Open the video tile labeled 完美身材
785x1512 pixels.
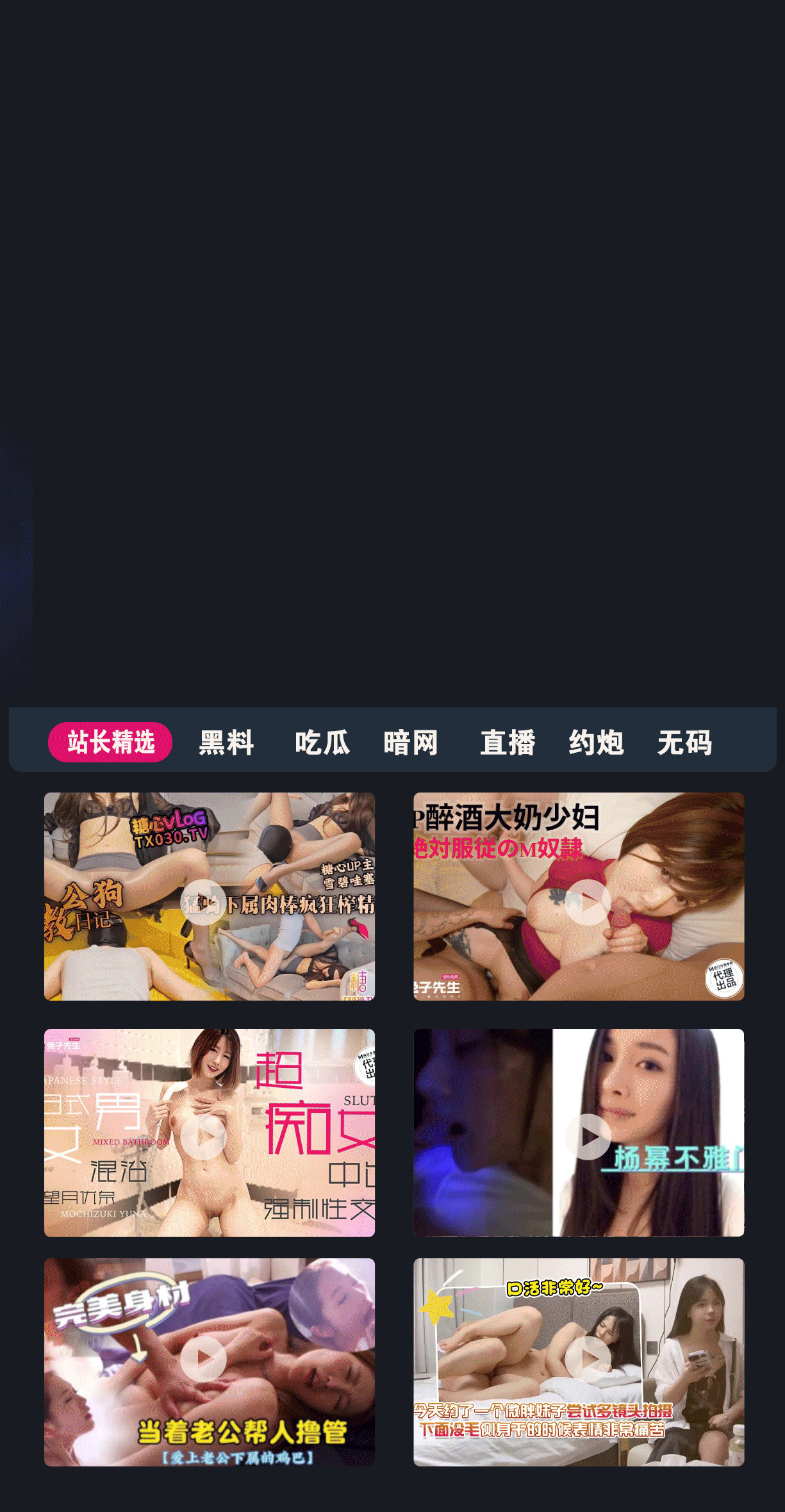(x=209, y=1361)
